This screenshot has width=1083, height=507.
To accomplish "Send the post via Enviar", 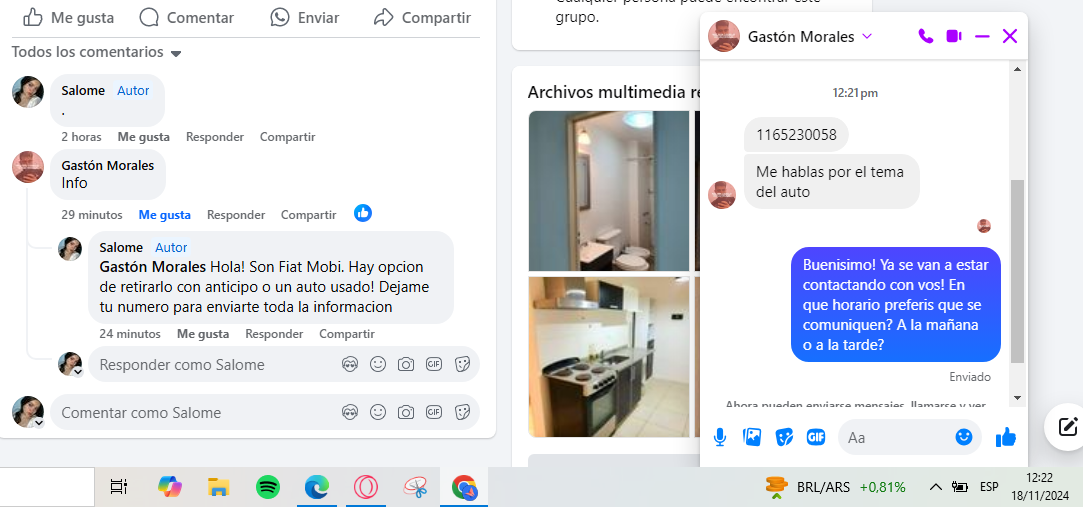I will (x=305, y=17).
